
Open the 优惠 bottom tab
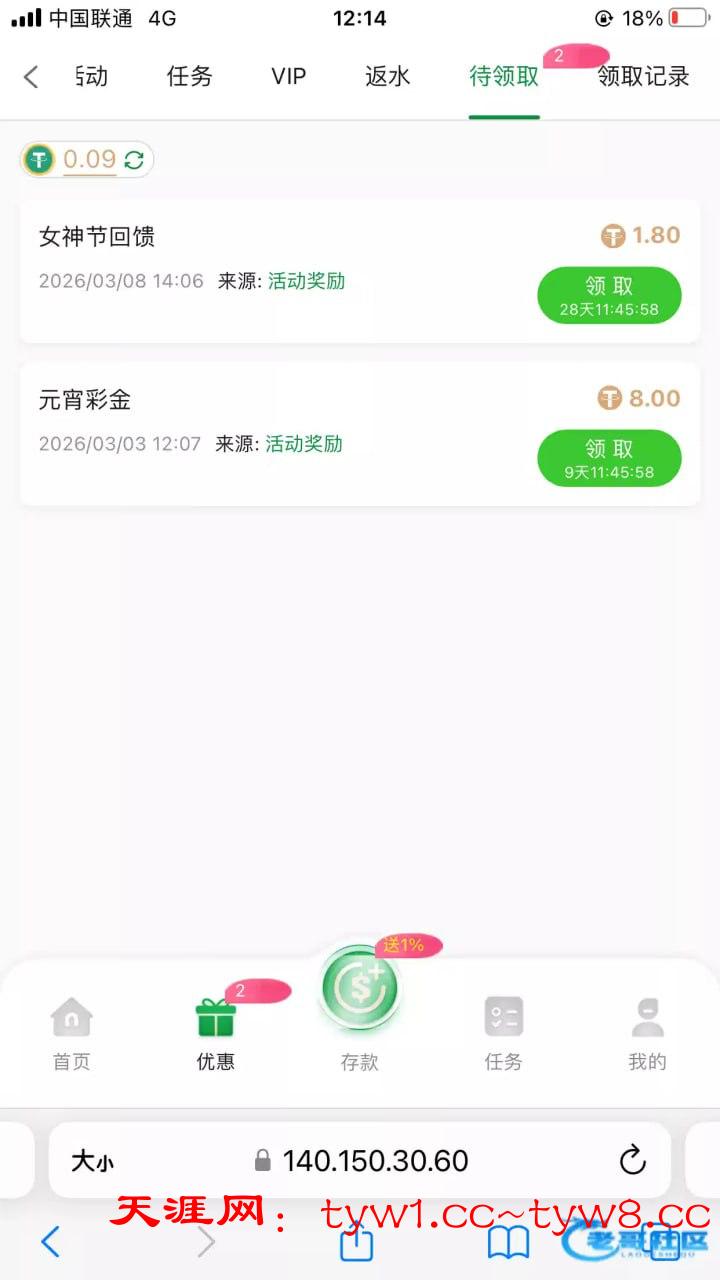click(215, 1034)
